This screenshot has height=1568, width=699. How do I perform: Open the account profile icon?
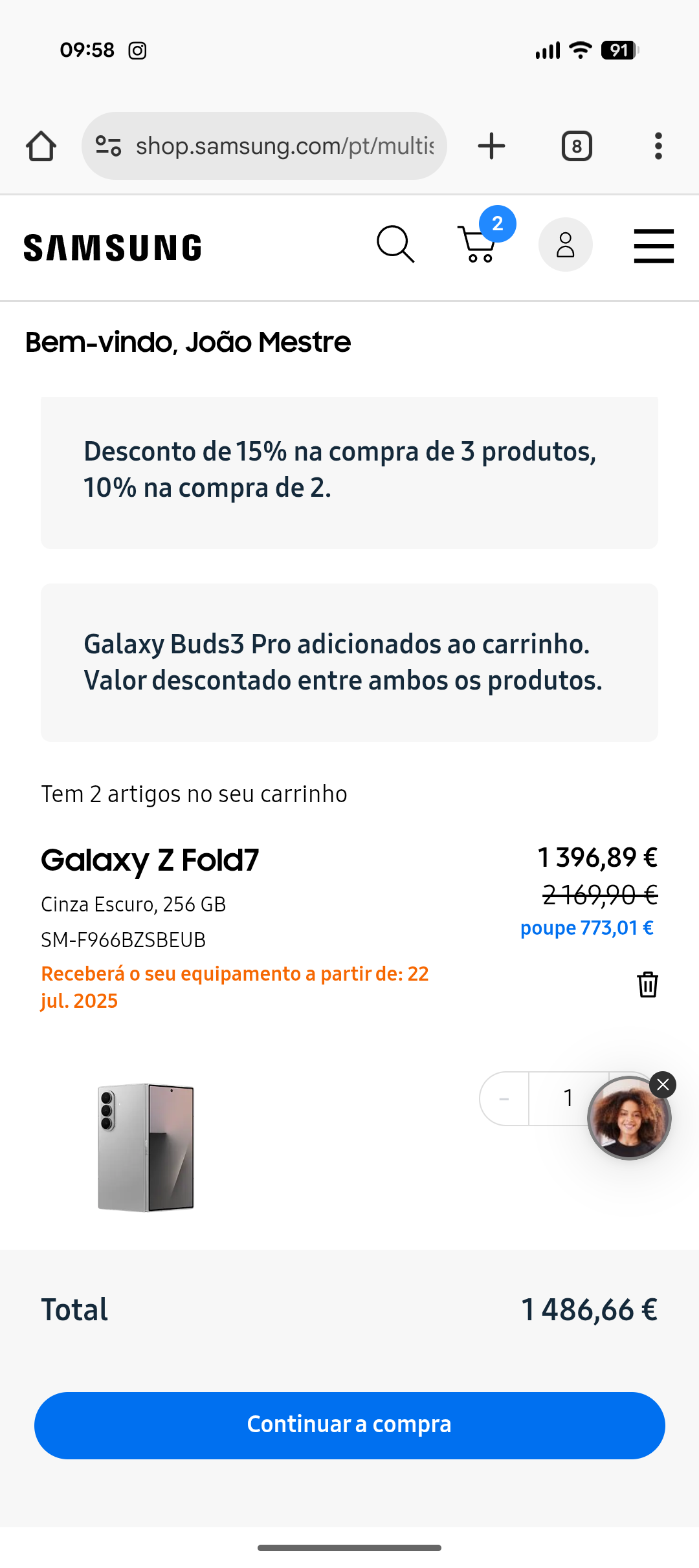(566, 245)
